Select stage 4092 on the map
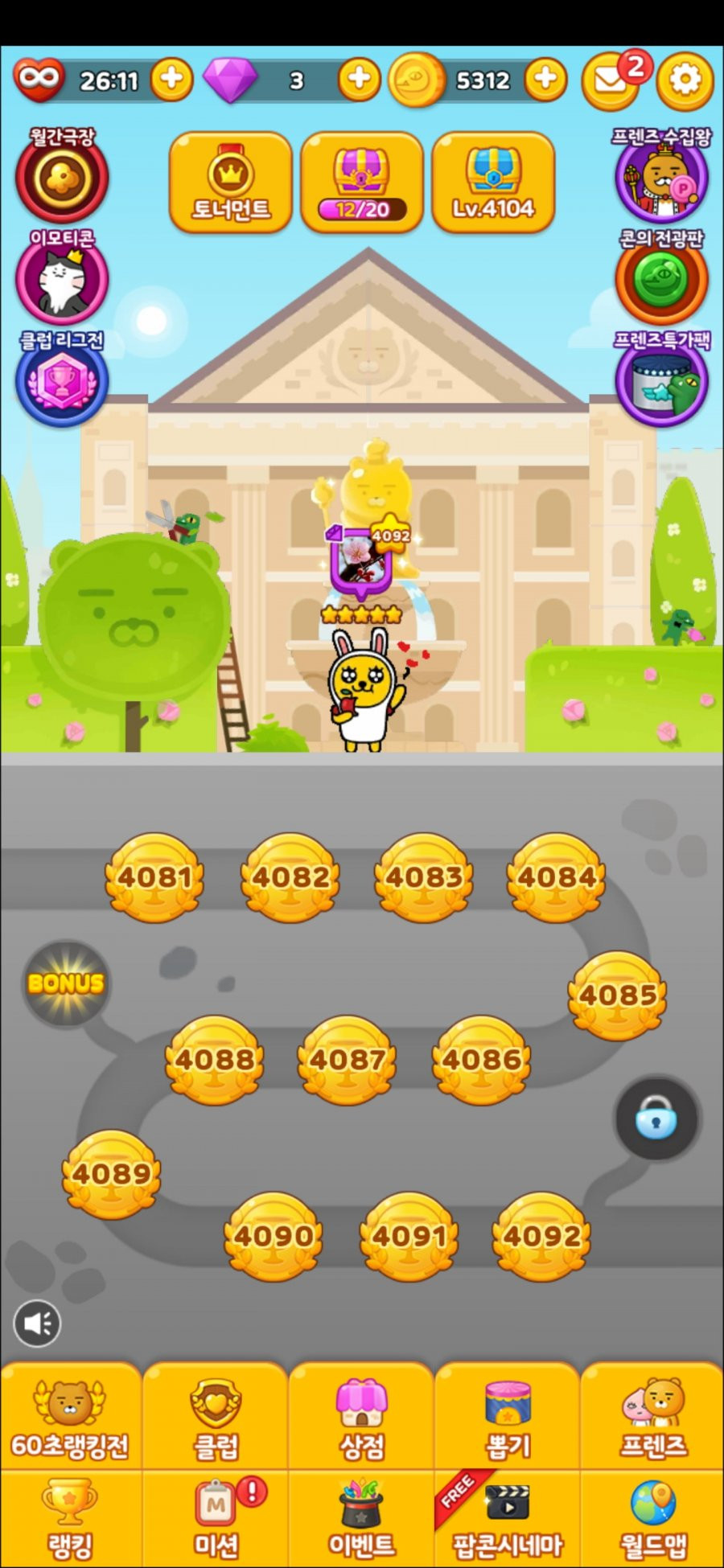The height and width of the screenshot is (1568, 724). [x=541, y=1236]
